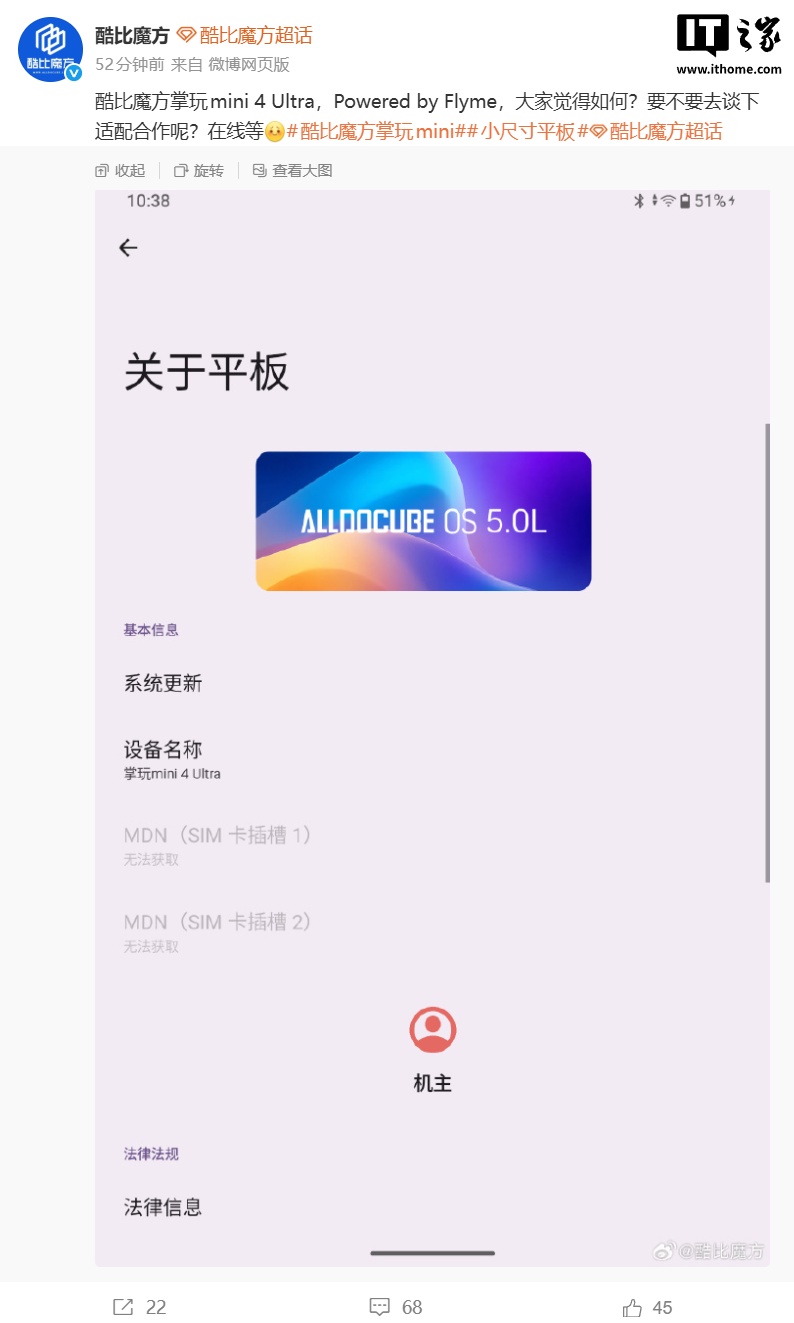
Task: Repost this Weibo post
Action: point(139,1307)
